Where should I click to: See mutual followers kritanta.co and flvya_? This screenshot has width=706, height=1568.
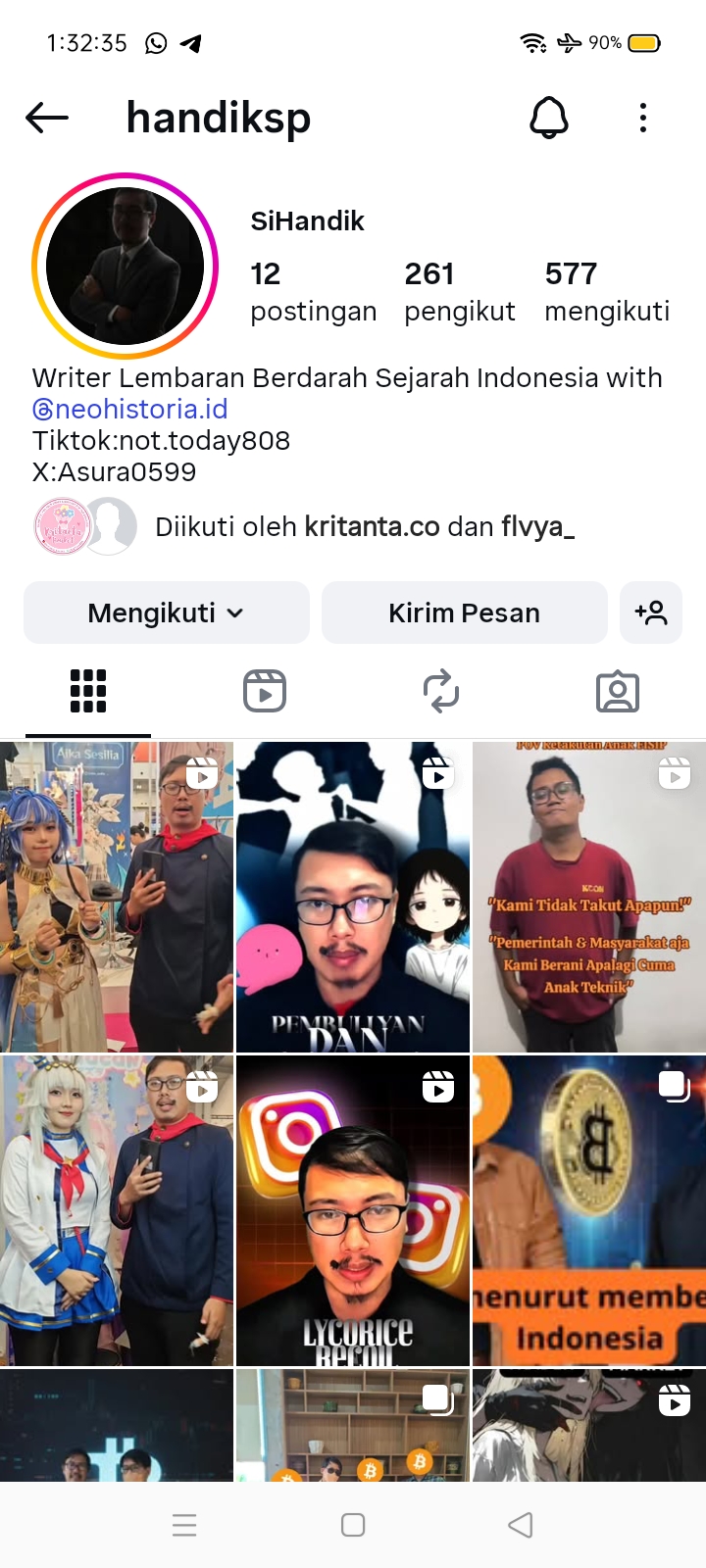[x=364, y=527]
